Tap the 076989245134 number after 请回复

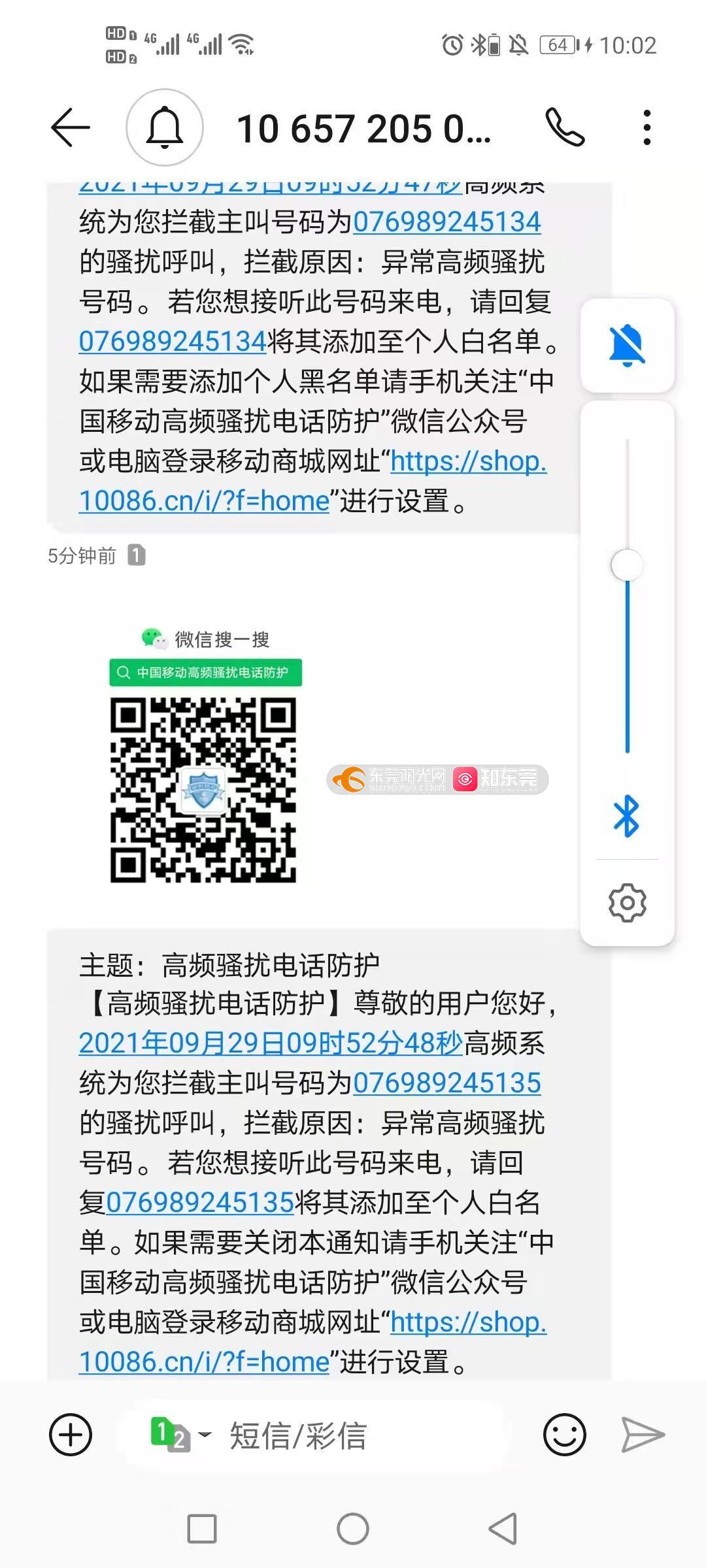173,341
